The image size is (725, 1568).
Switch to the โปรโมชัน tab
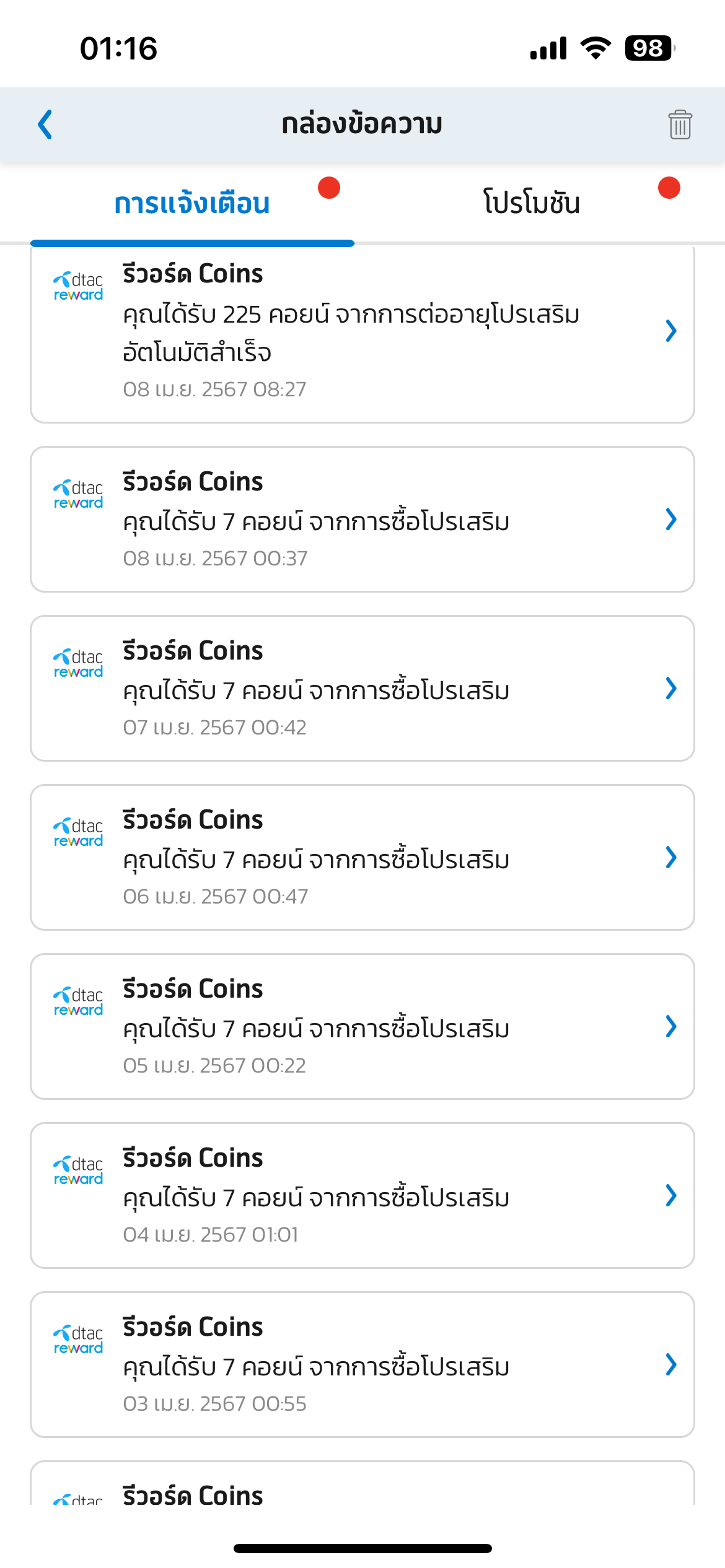click(532, 204)
